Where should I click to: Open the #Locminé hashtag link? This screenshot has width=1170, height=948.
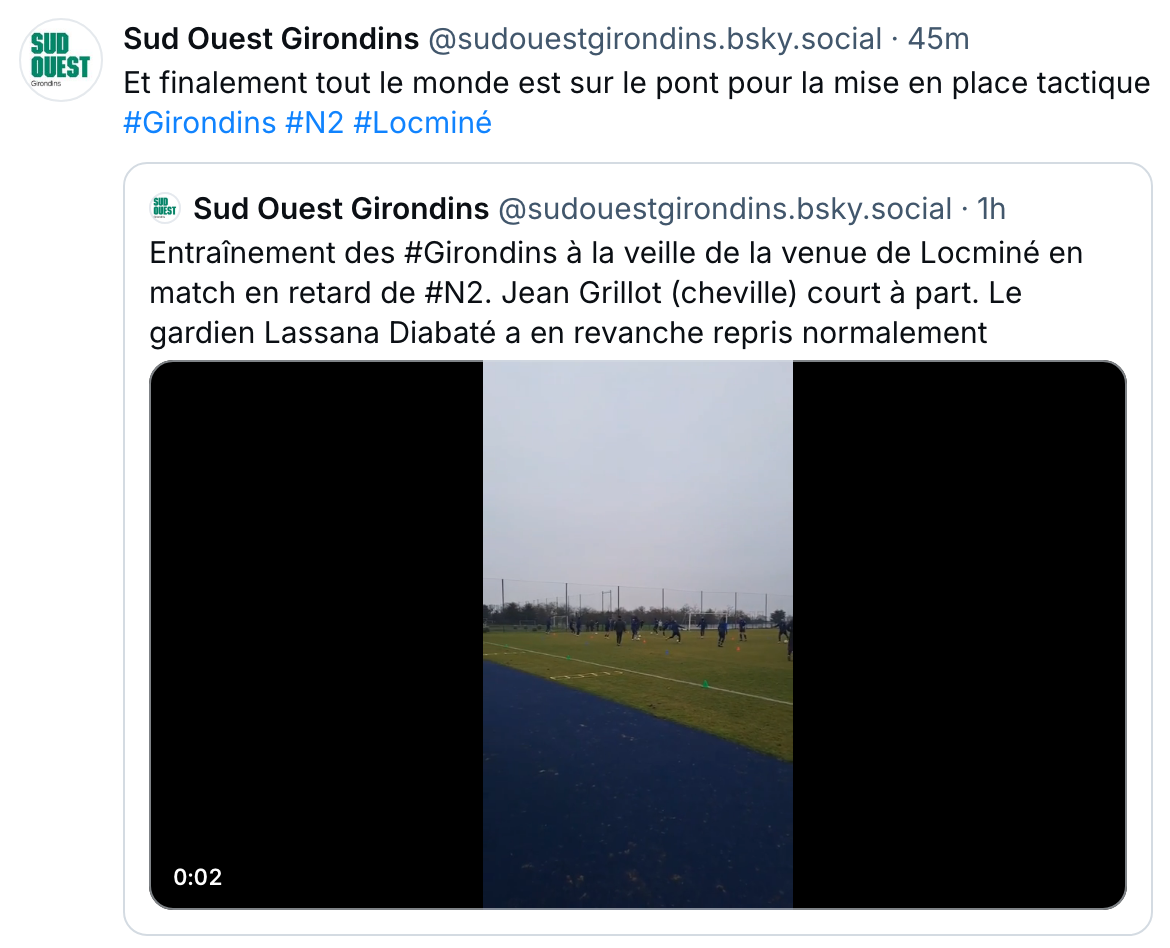422,123
